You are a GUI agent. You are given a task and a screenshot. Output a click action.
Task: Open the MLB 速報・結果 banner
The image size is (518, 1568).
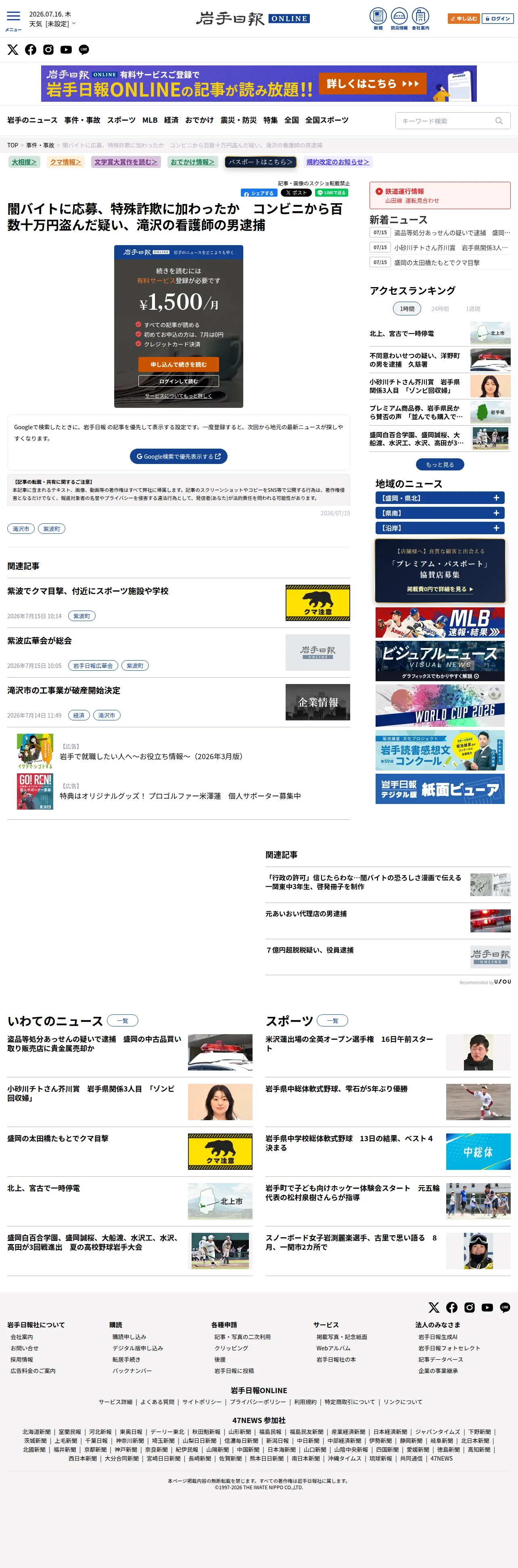(440, 623)
